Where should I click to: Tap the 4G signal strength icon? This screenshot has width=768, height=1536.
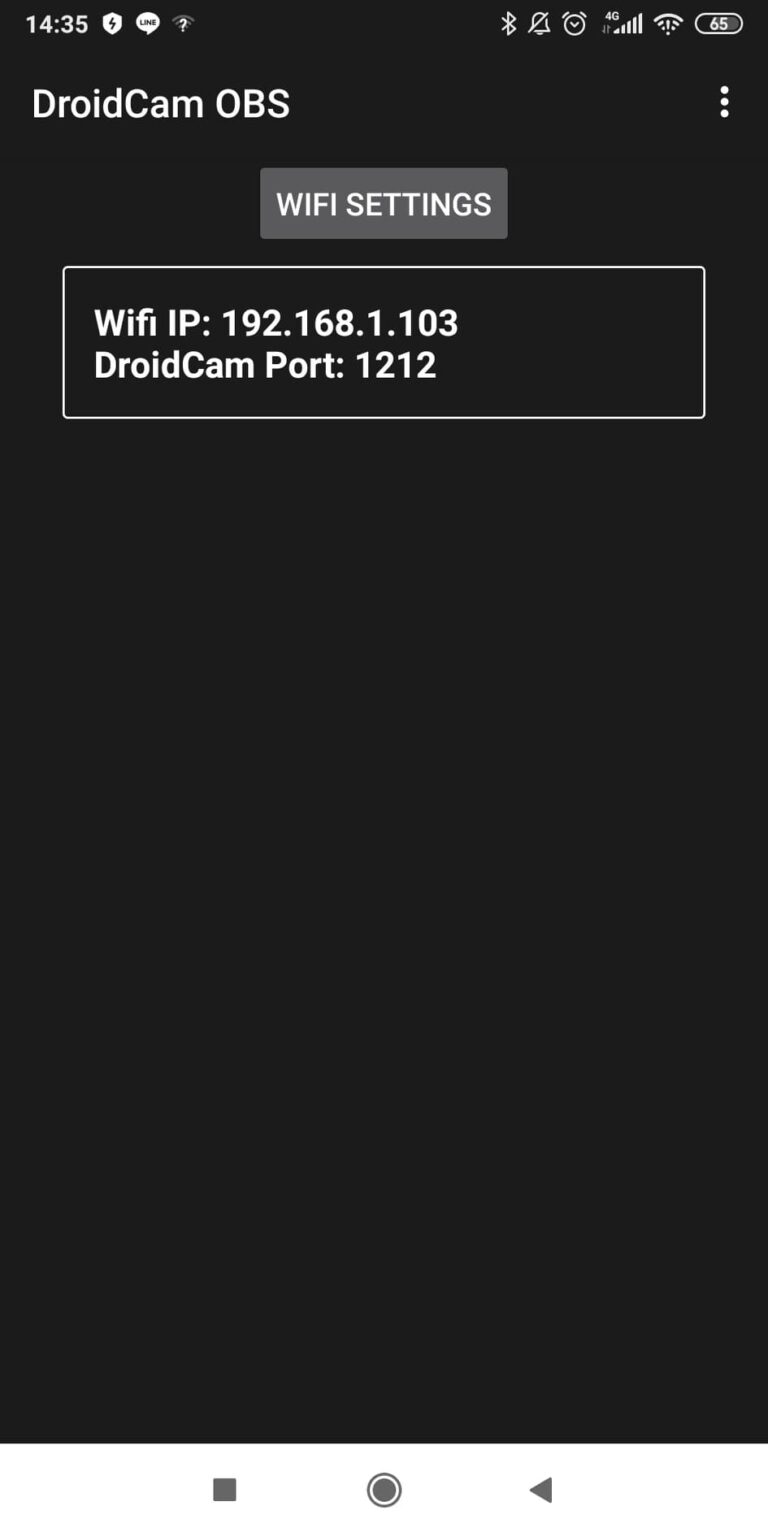622,23
